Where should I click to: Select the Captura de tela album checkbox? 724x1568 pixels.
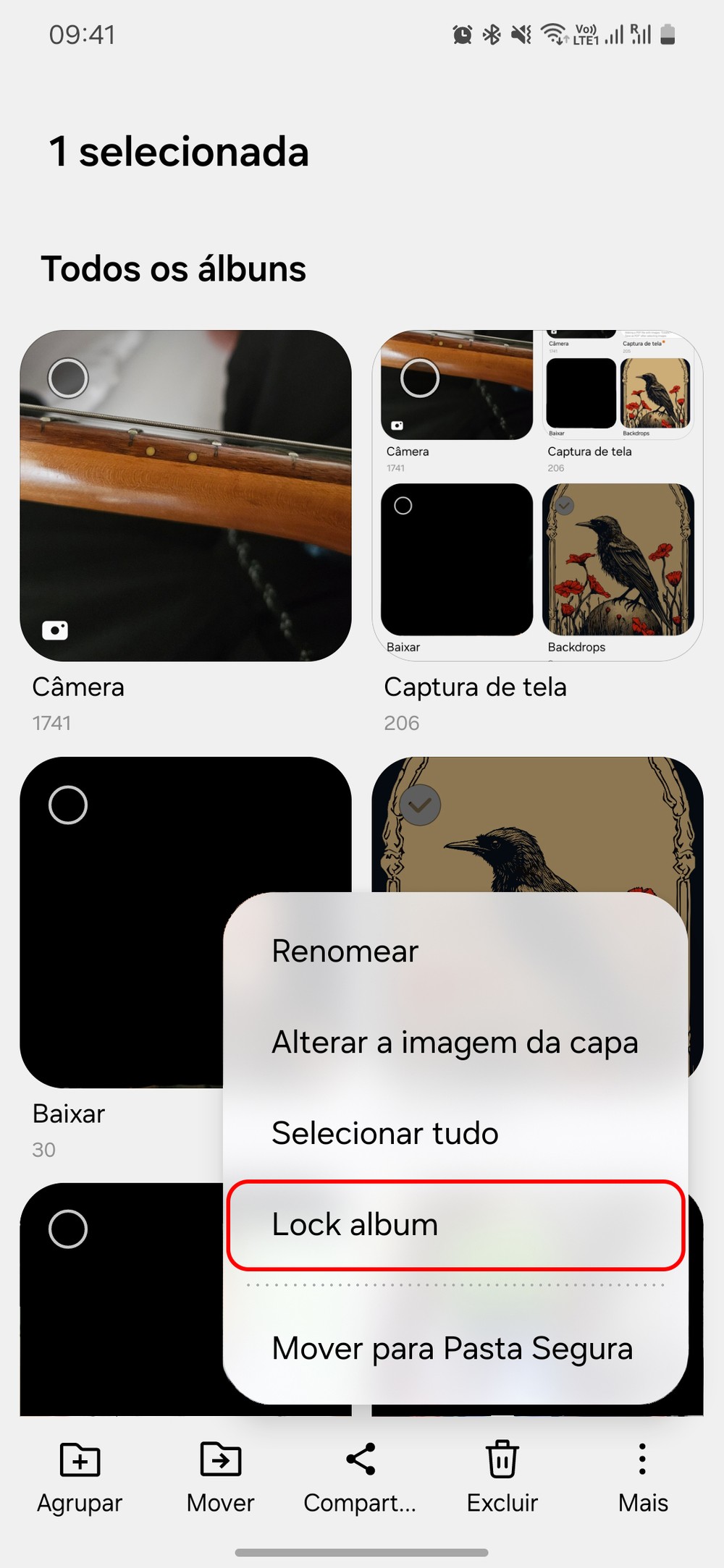click(420, 378)
